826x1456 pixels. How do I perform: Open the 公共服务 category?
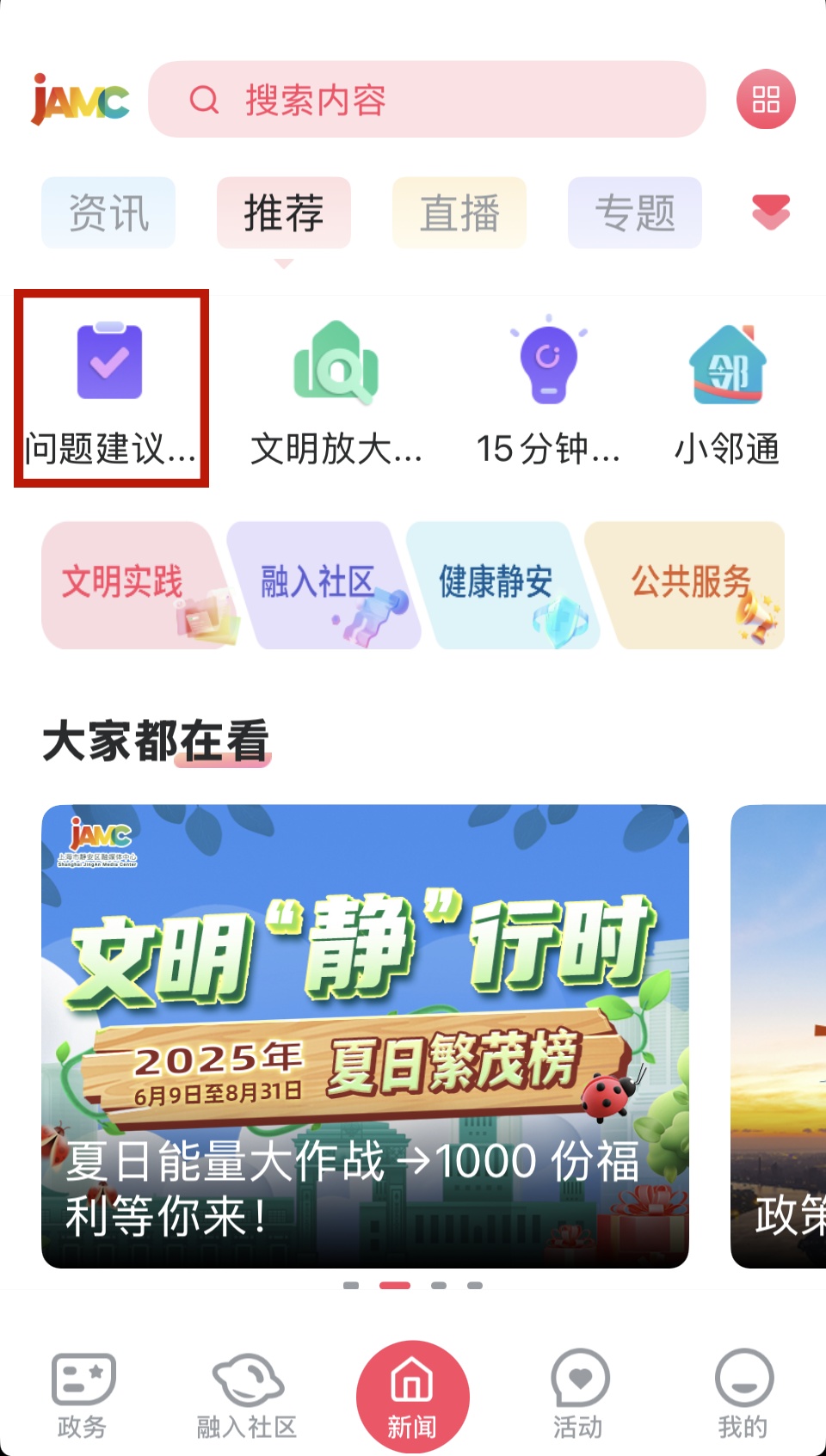click(688, 585)
